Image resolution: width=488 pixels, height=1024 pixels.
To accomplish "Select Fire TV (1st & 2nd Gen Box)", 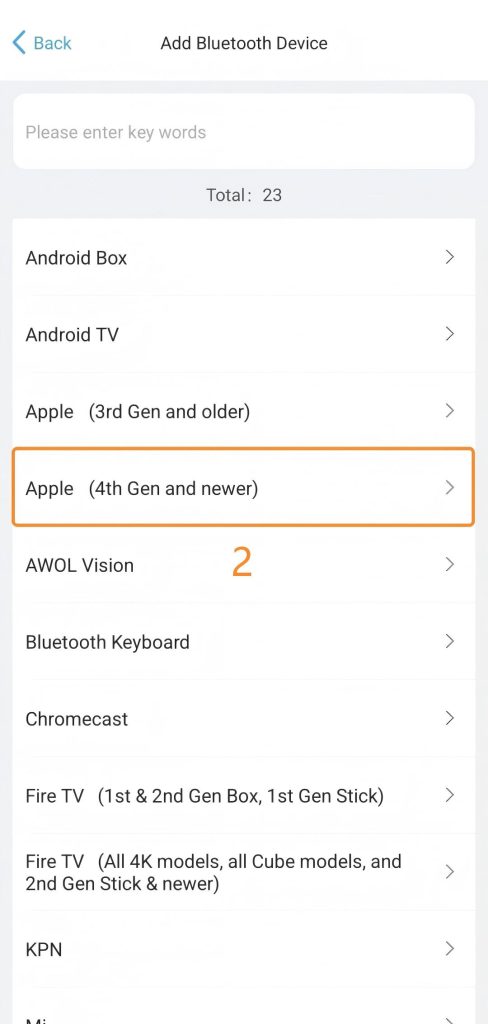I will [x=244, y=795].
